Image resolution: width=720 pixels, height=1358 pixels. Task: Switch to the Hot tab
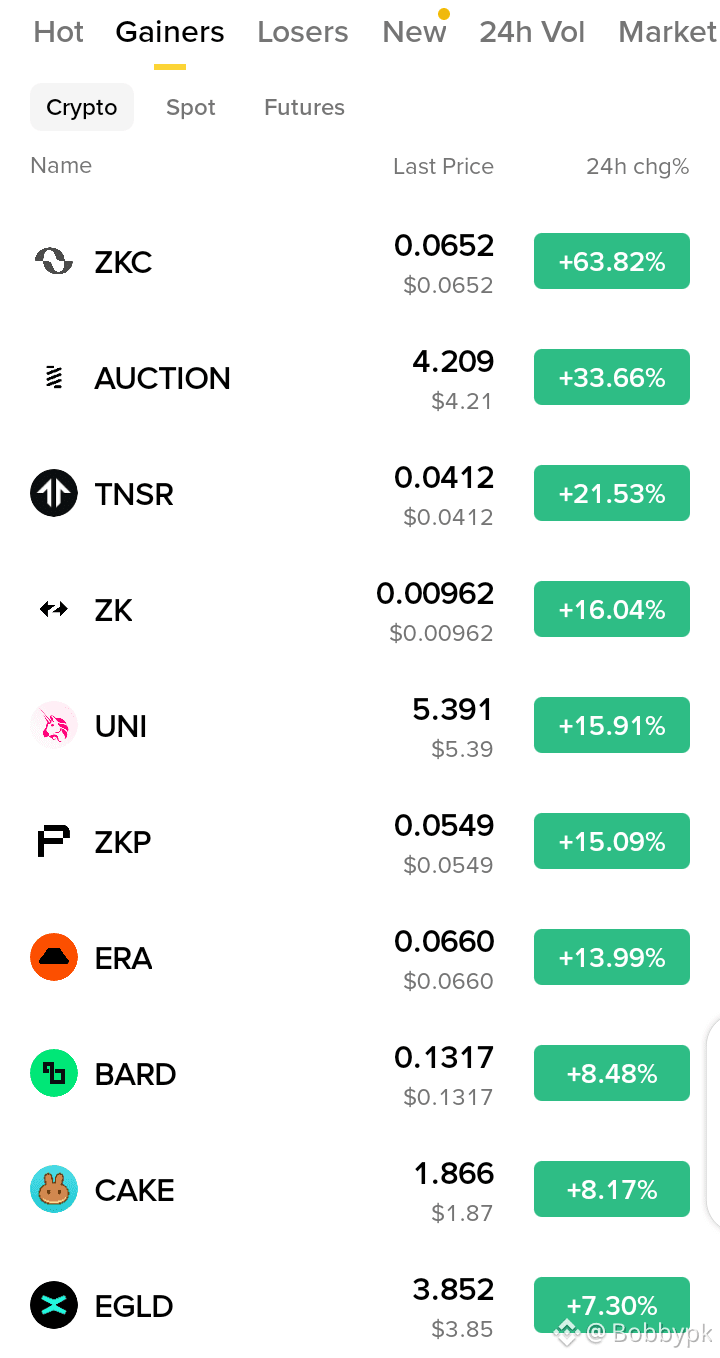[x=58, y=32]
